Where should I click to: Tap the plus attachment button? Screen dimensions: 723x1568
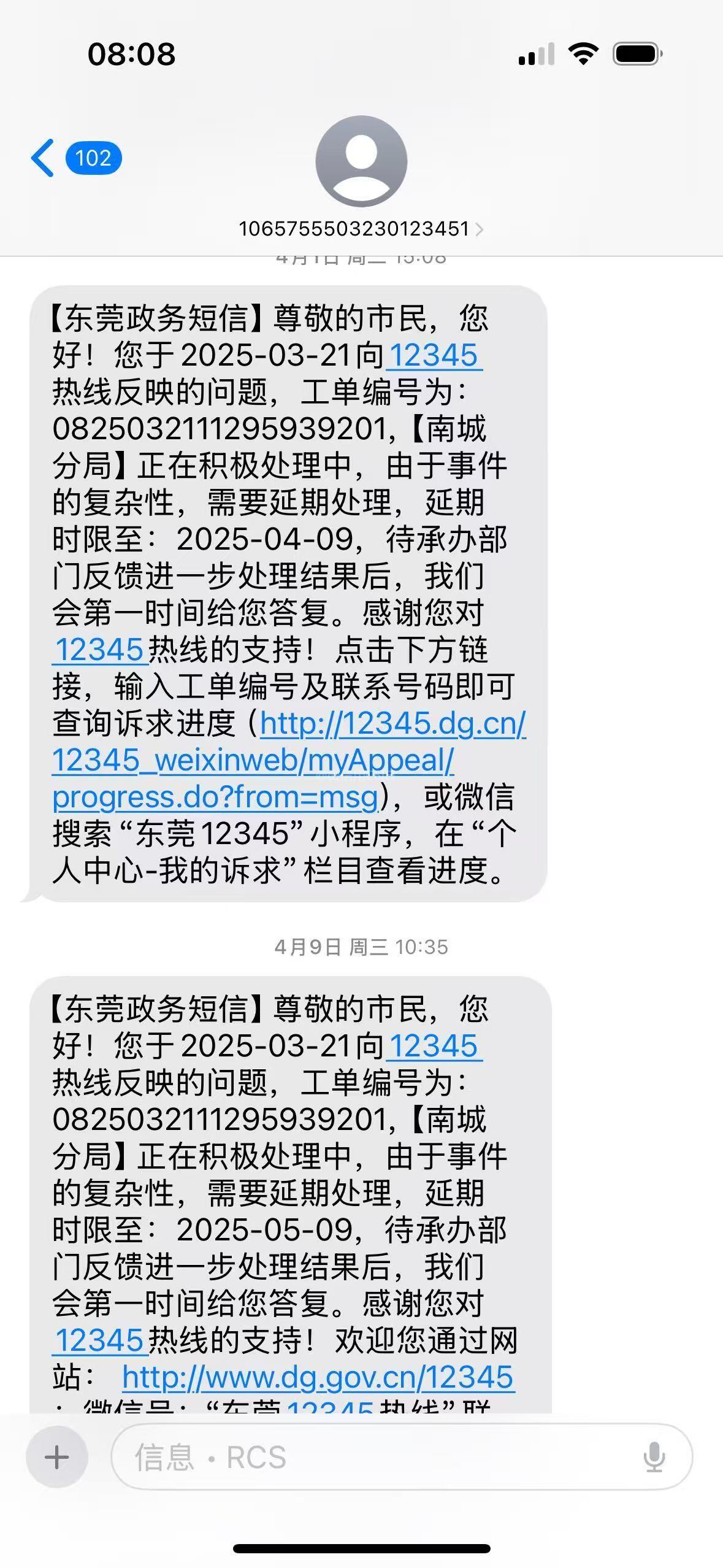point(57,1456)
